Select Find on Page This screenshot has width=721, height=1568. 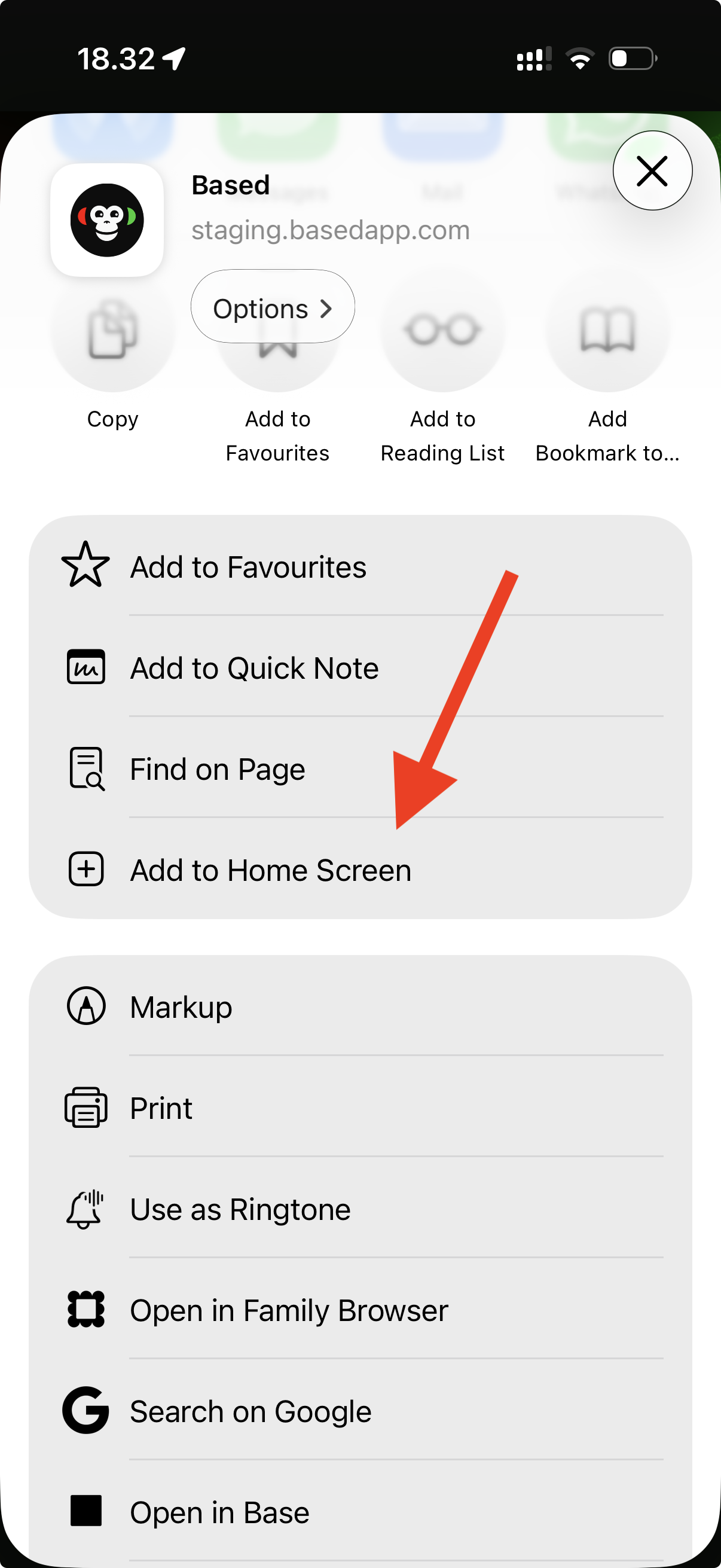click(x=359, y=769)
